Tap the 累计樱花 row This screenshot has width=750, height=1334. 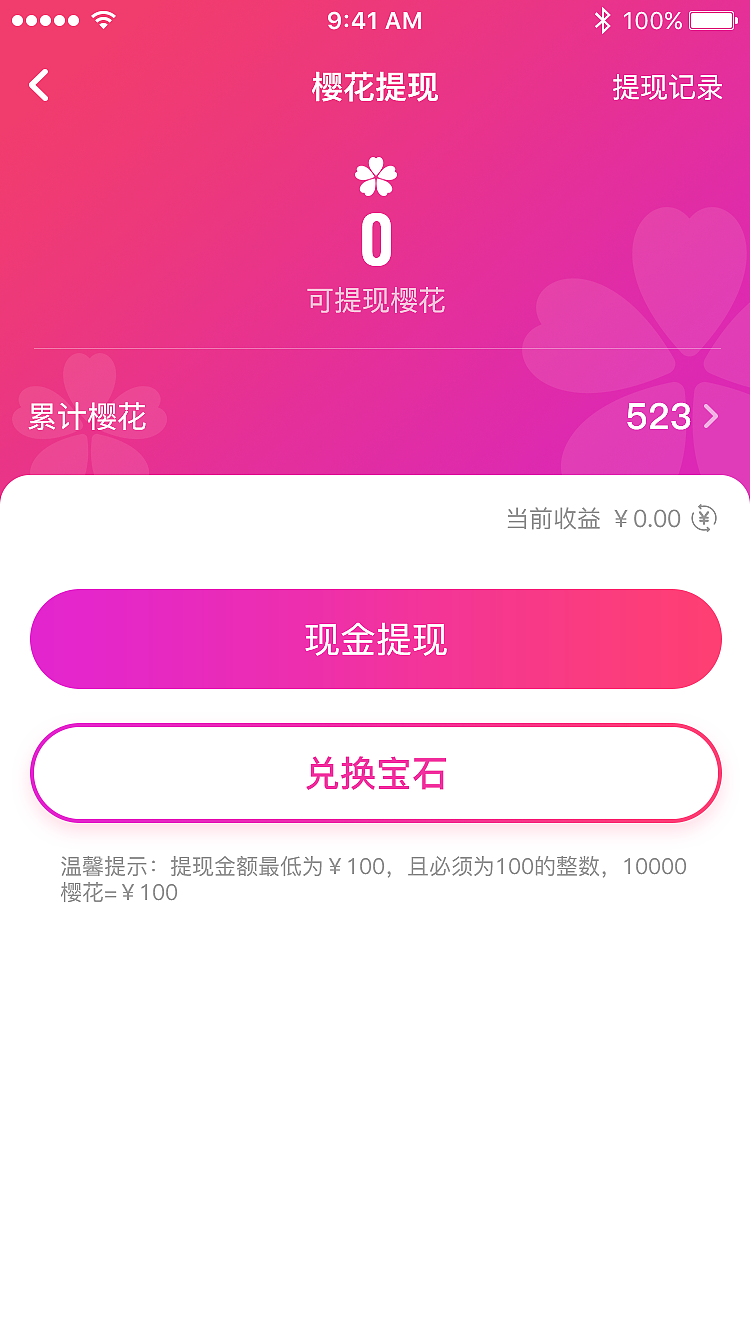(85, 417)
